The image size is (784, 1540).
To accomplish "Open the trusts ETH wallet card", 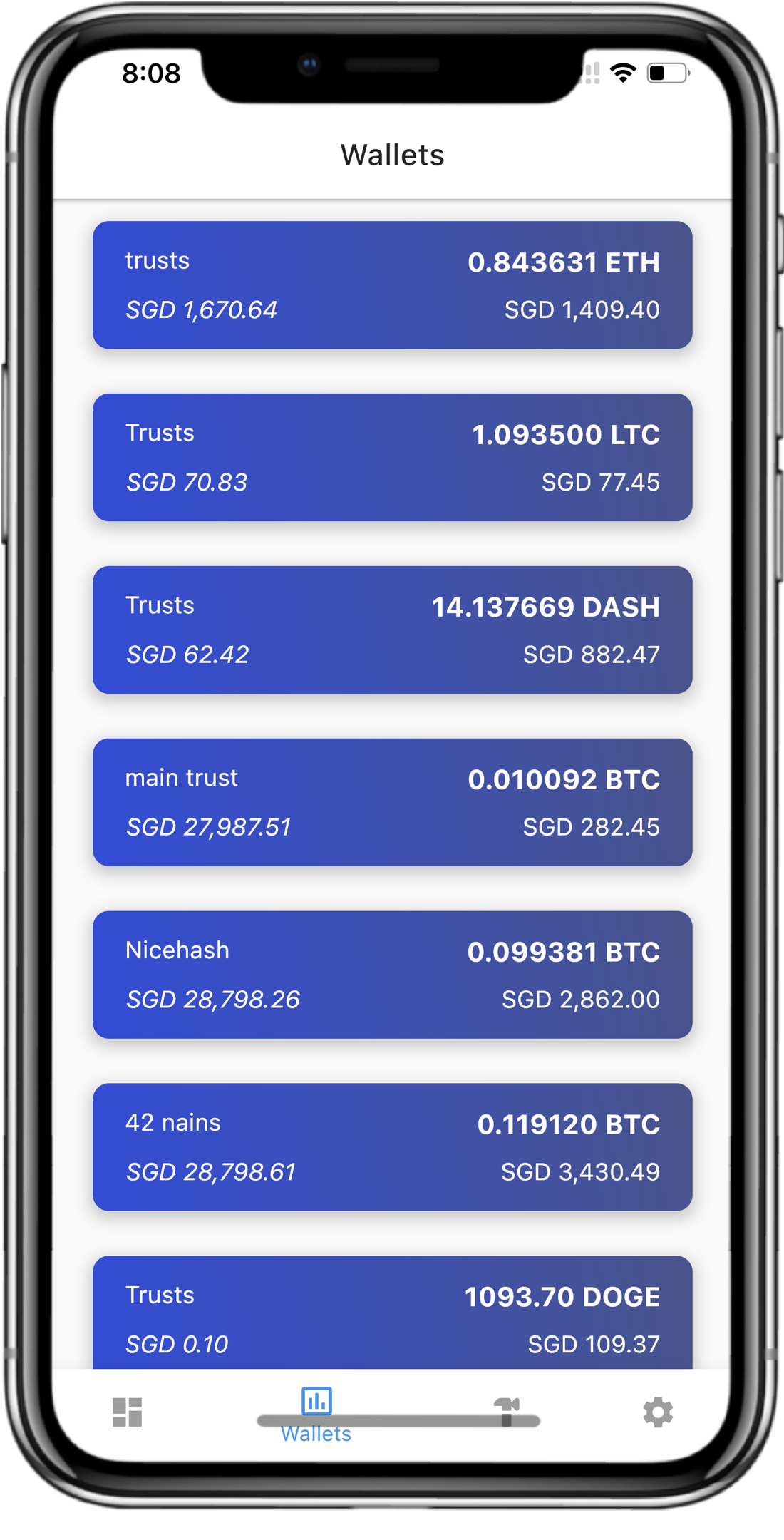I will 392,284.
